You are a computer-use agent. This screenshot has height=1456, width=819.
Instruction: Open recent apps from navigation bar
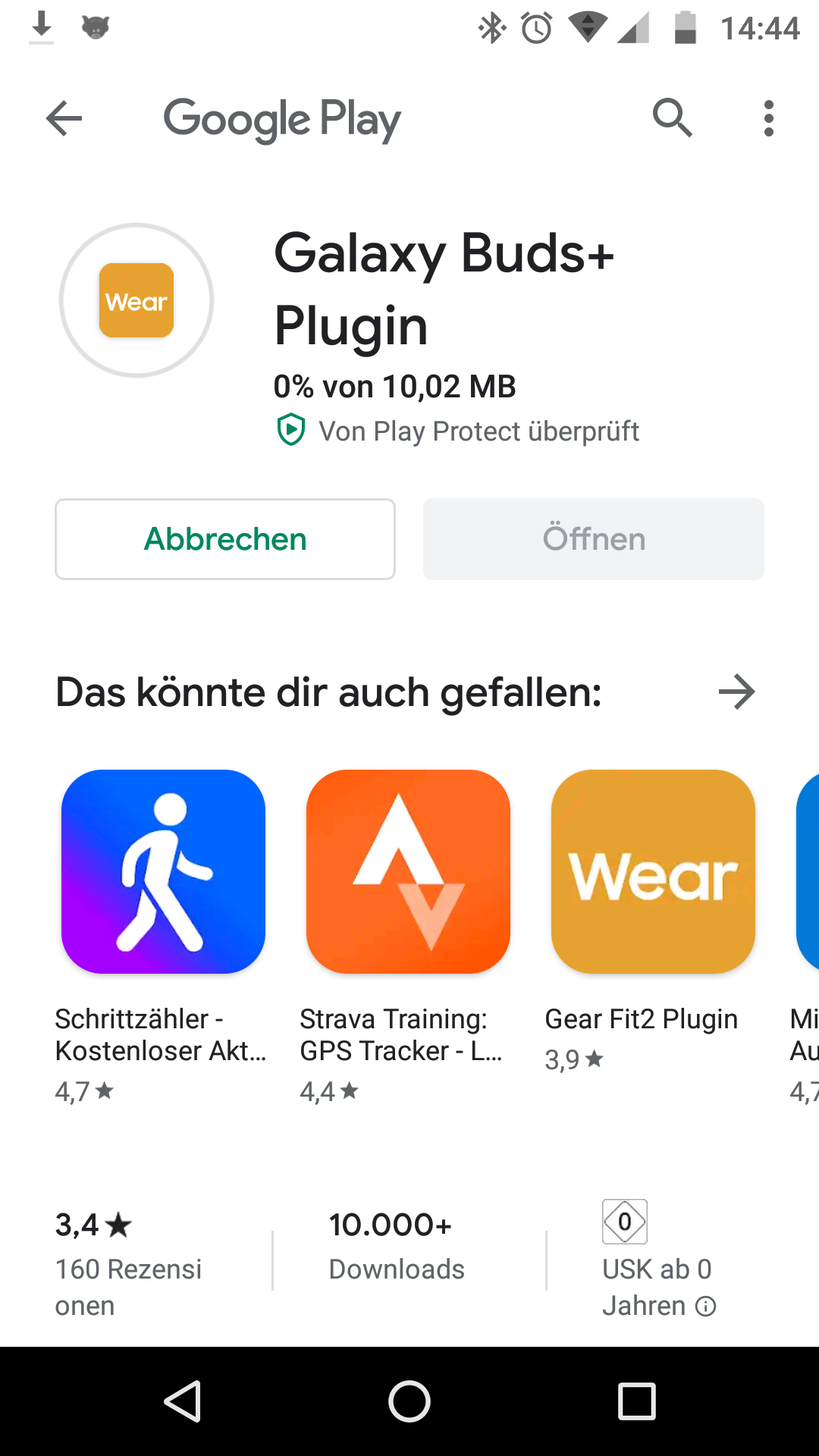click(637, 1401)
